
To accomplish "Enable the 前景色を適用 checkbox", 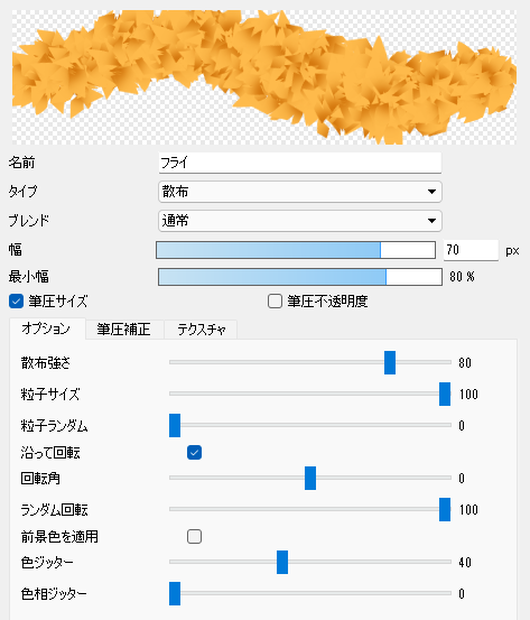I will [x=194, y=537].
